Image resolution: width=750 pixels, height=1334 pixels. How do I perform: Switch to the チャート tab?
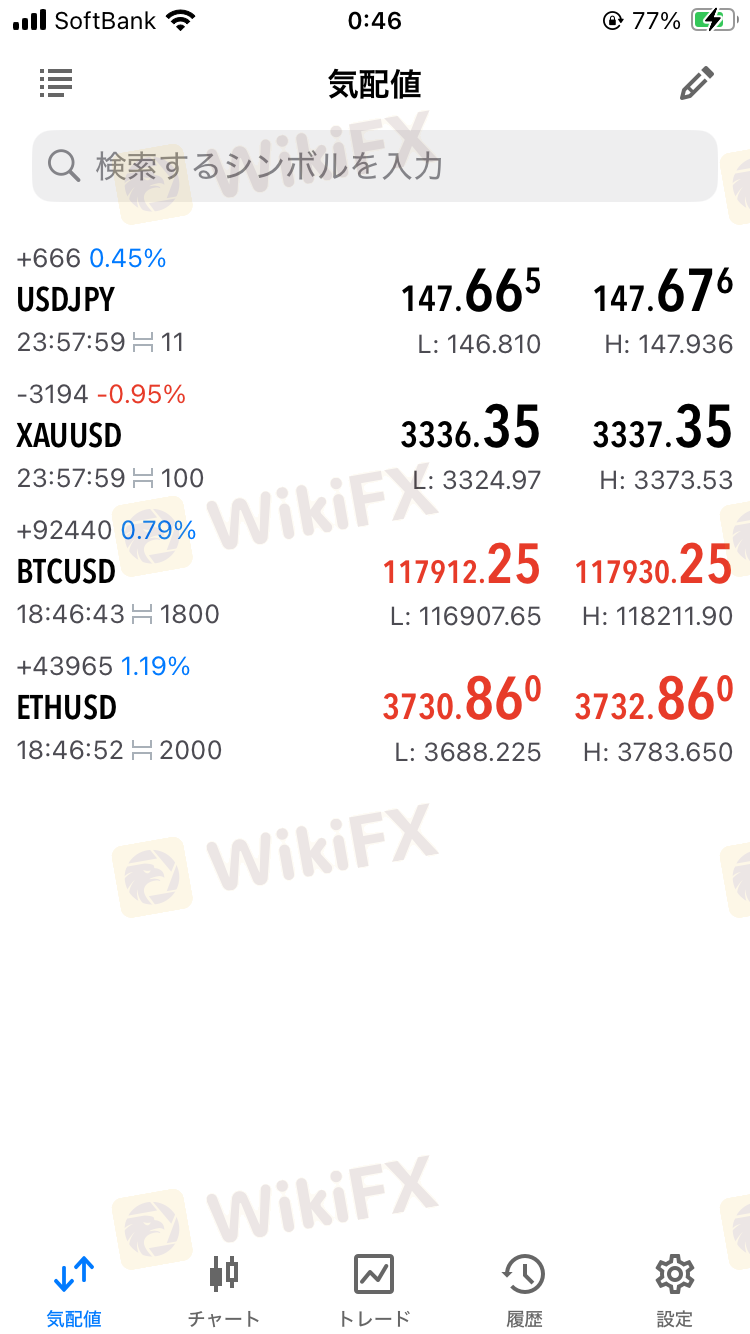224,1290
